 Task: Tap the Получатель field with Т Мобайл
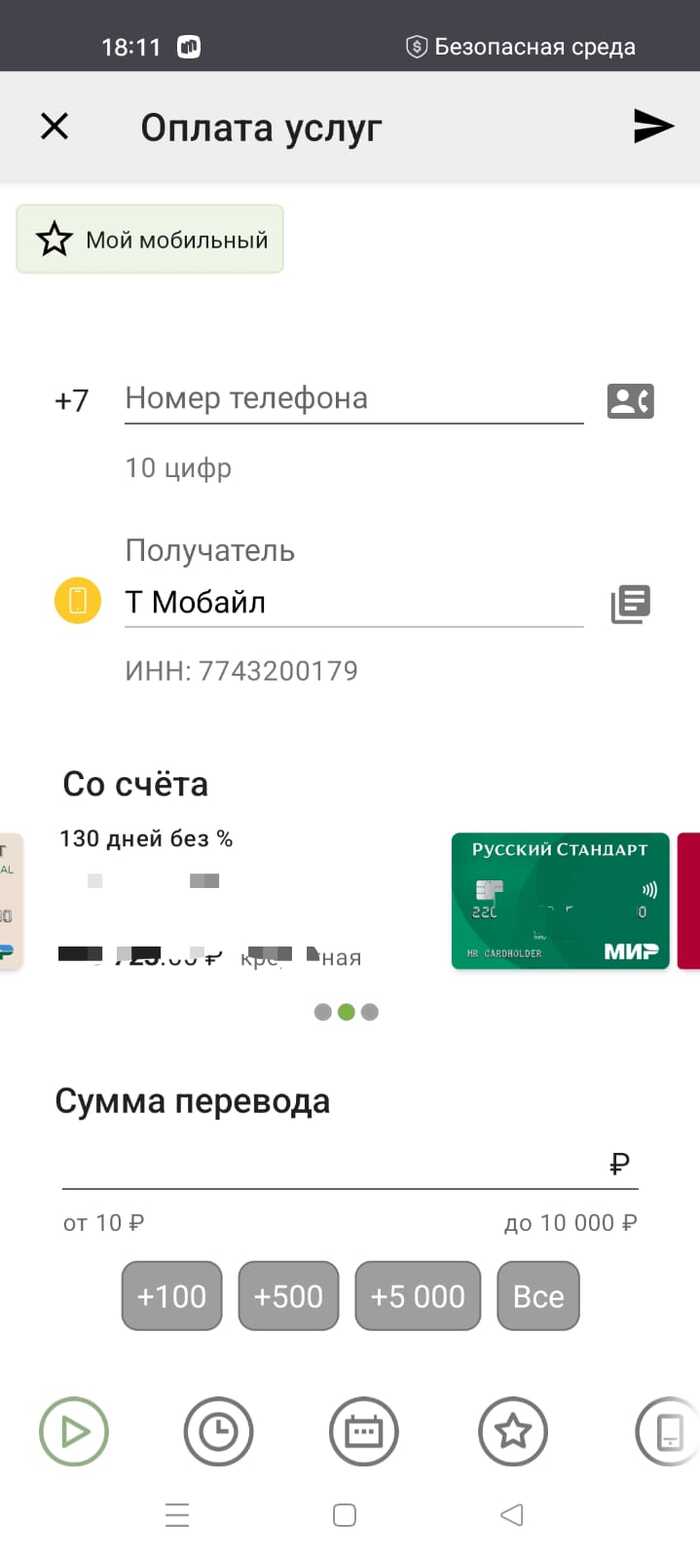click(353, 602)
